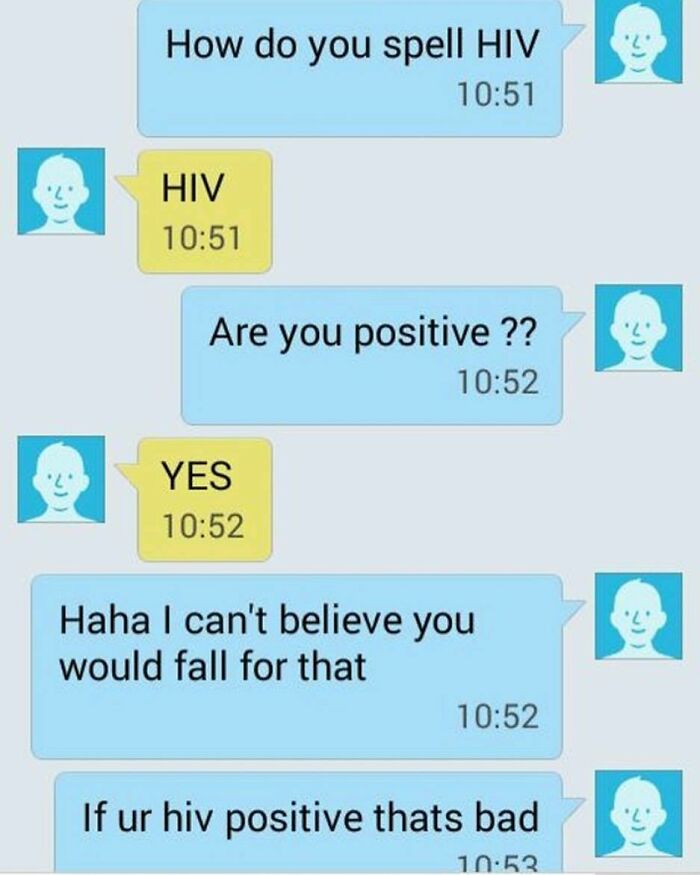The image size is (700, 875).
Task: Tap the contact avatar next to the "HIV" reply
Action: (61, 191)
